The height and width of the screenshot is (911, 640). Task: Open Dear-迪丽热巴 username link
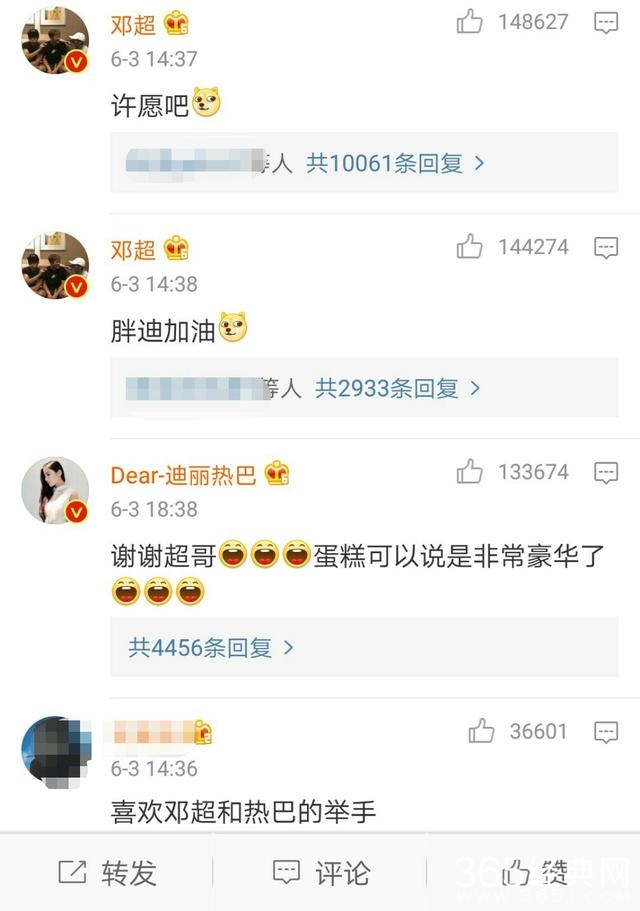point(183,474)
